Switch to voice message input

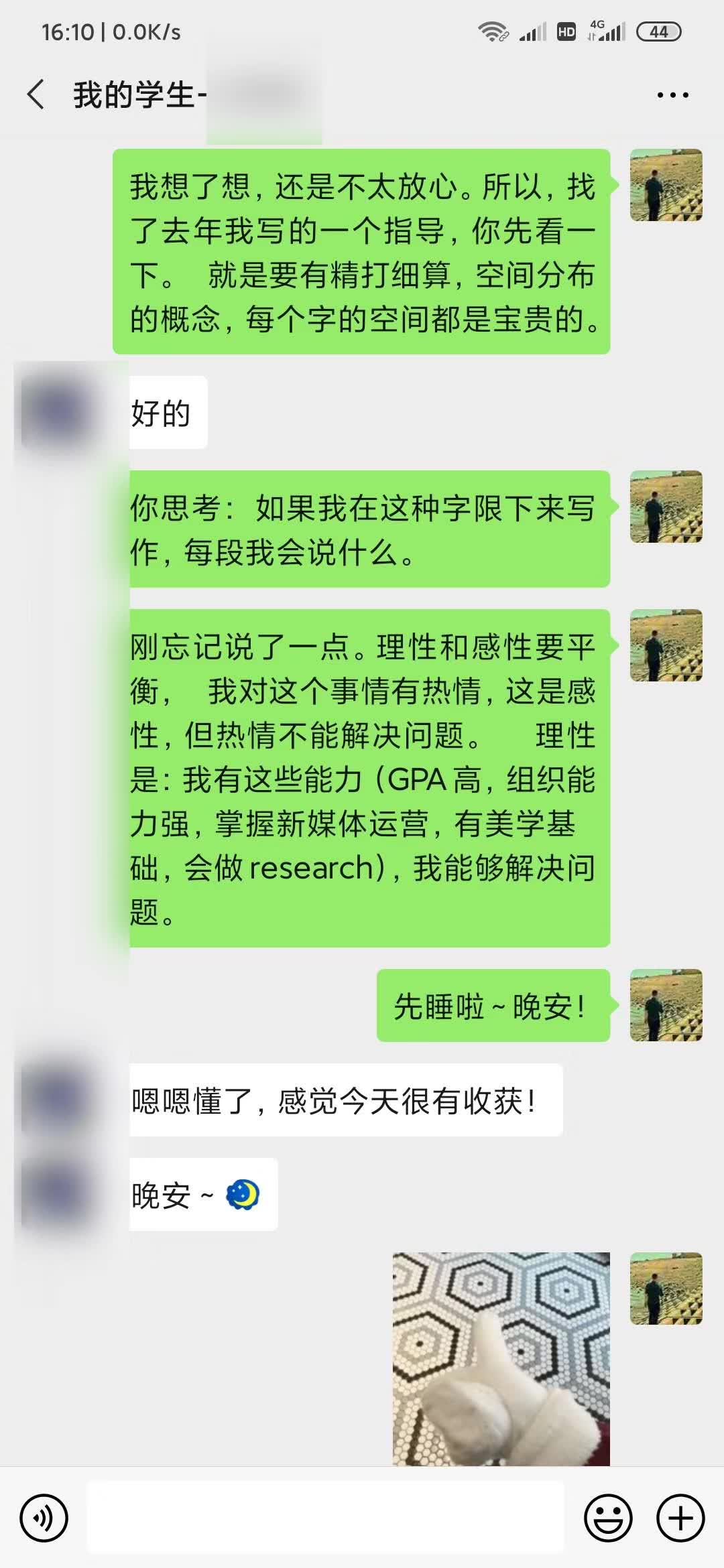click(44, 1518)
